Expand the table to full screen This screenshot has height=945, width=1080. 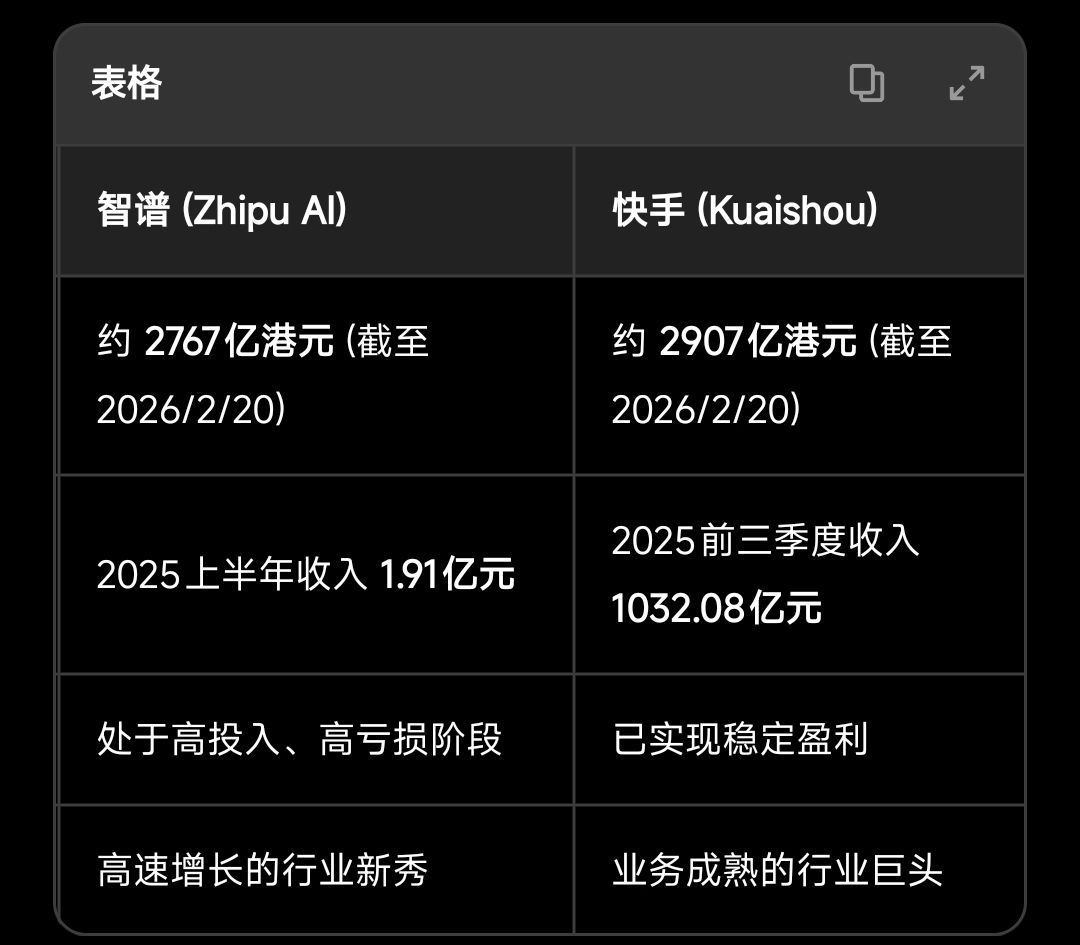tap(966, 83)
